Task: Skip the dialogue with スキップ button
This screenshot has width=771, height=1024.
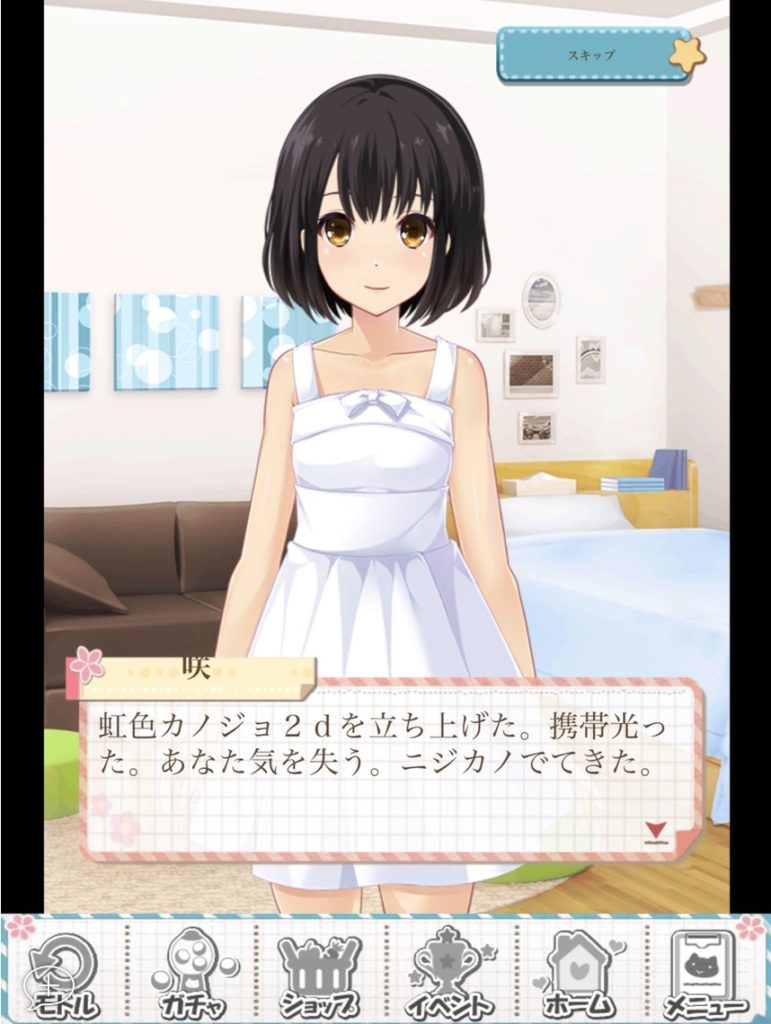Action: tap(595, 54)
